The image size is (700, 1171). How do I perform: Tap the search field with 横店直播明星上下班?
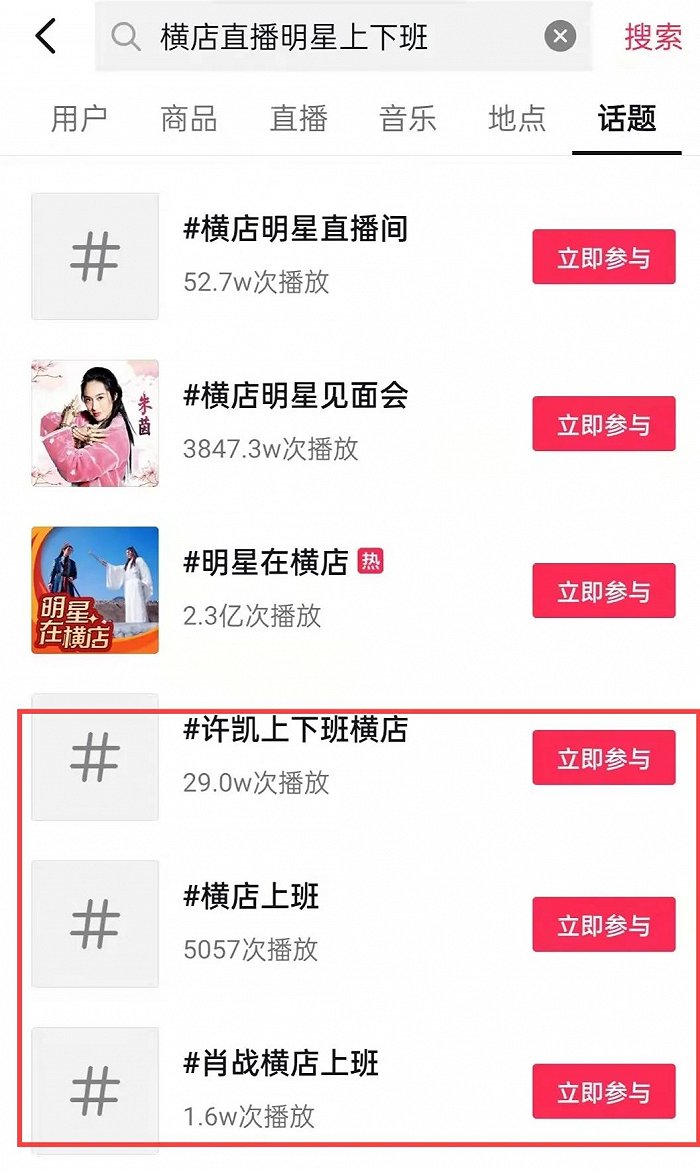click(x=330, y=38)
